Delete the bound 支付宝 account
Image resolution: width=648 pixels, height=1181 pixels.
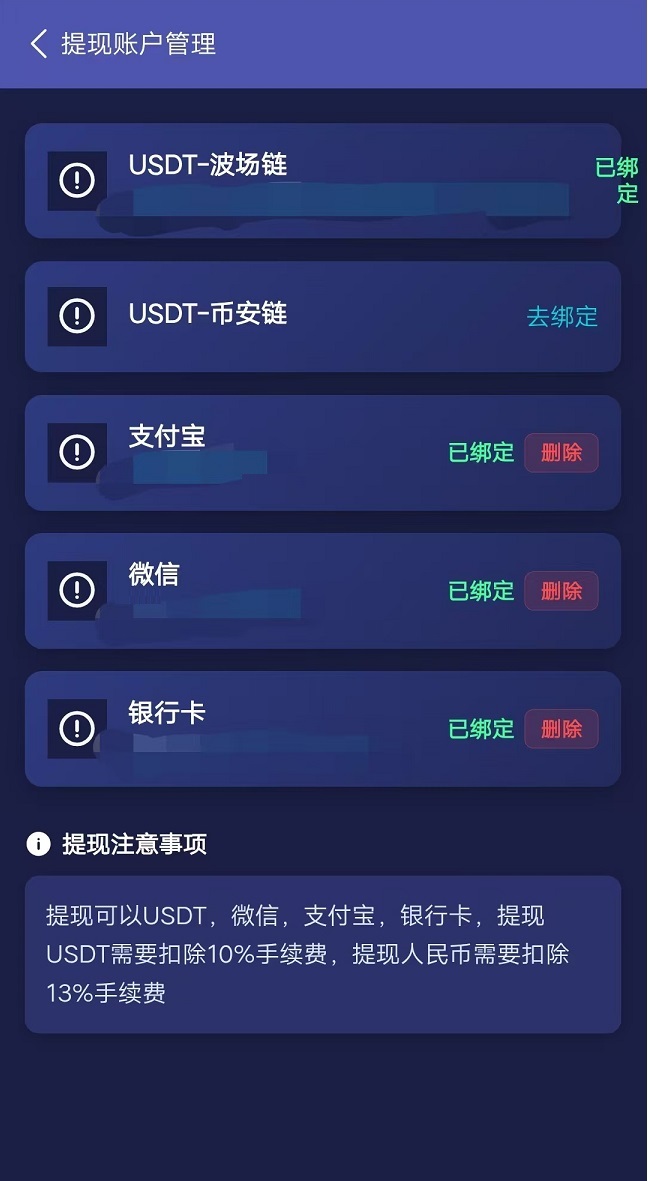tap(561, 453)
